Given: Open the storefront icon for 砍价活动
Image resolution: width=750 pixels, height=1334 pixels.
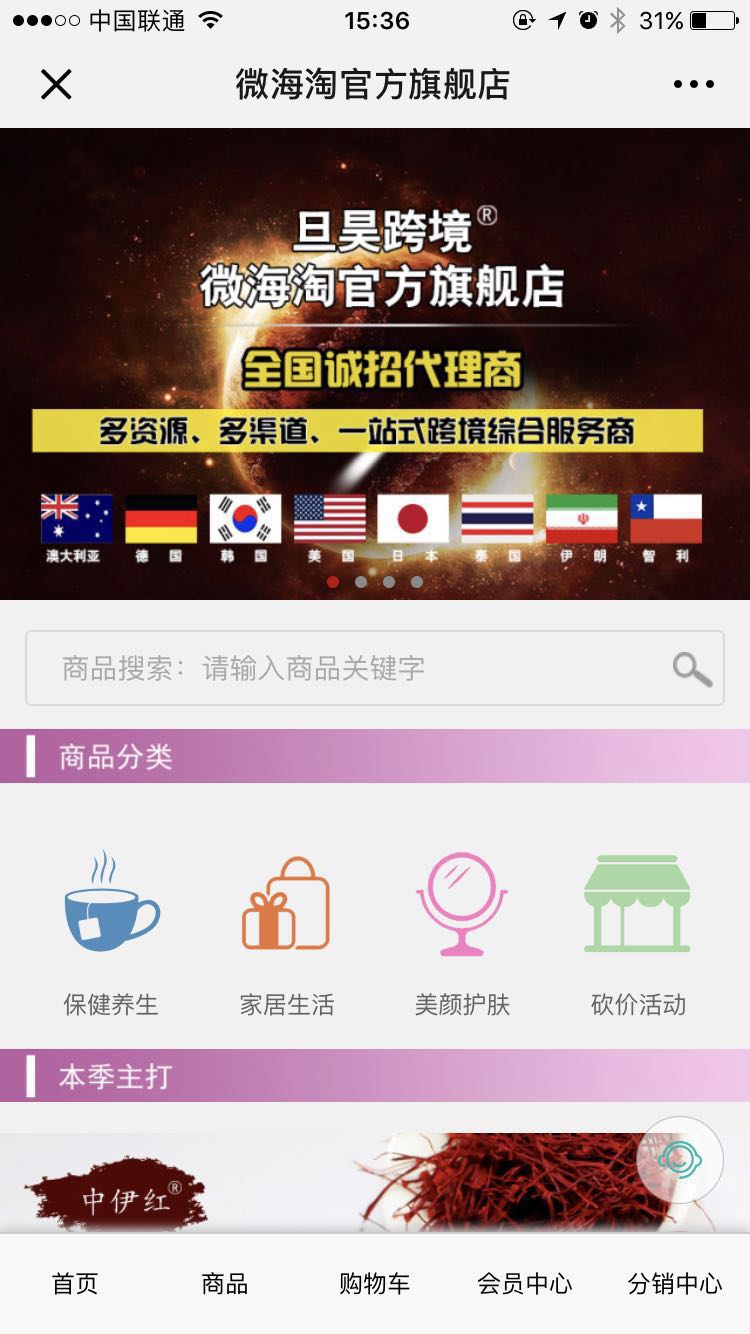Looking at the screenshot, I should point(637,903).
